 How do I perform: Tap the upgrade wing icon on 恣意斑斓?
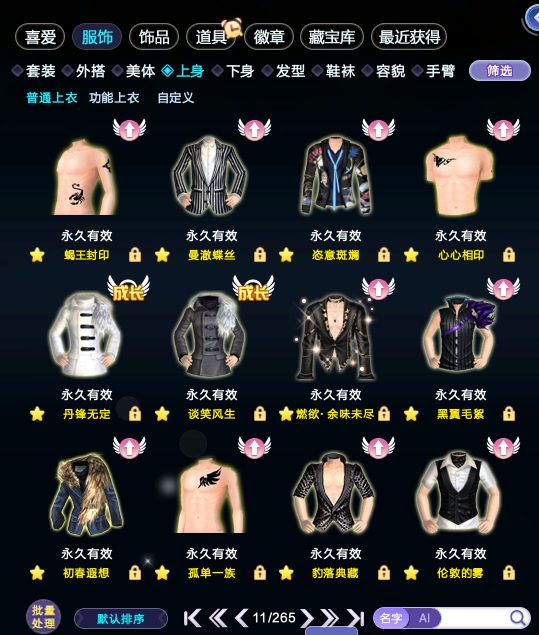coord(378,129)
